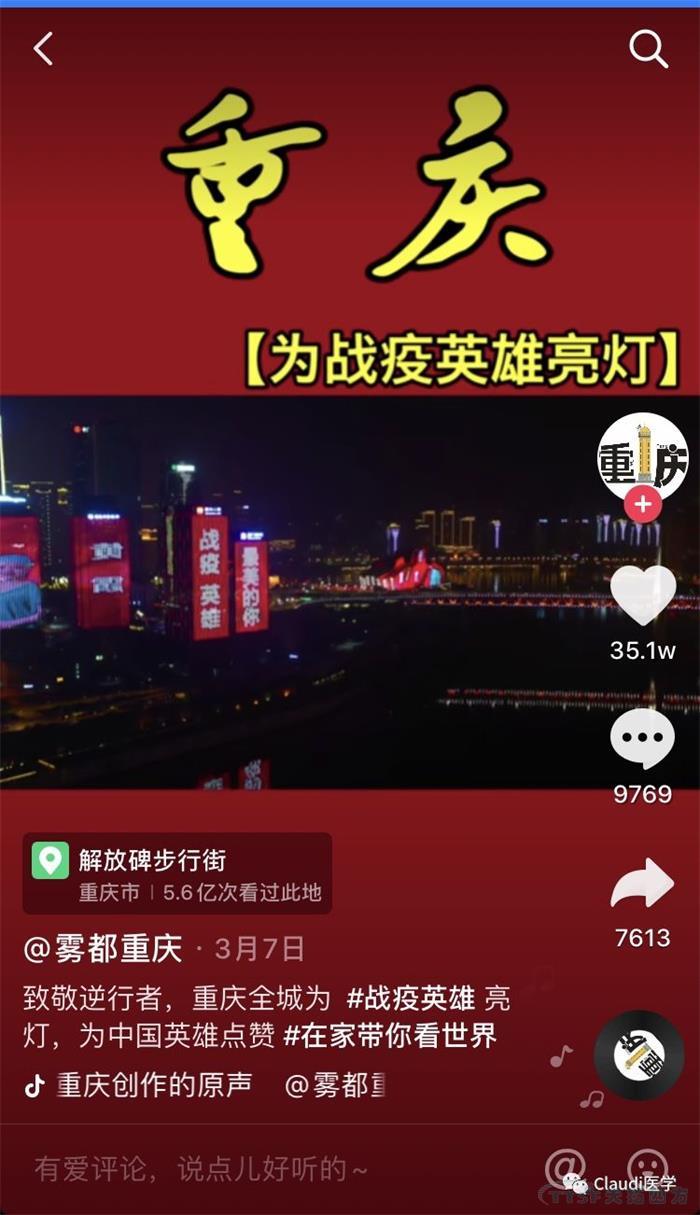Go back using the top-left arrow

43,48
